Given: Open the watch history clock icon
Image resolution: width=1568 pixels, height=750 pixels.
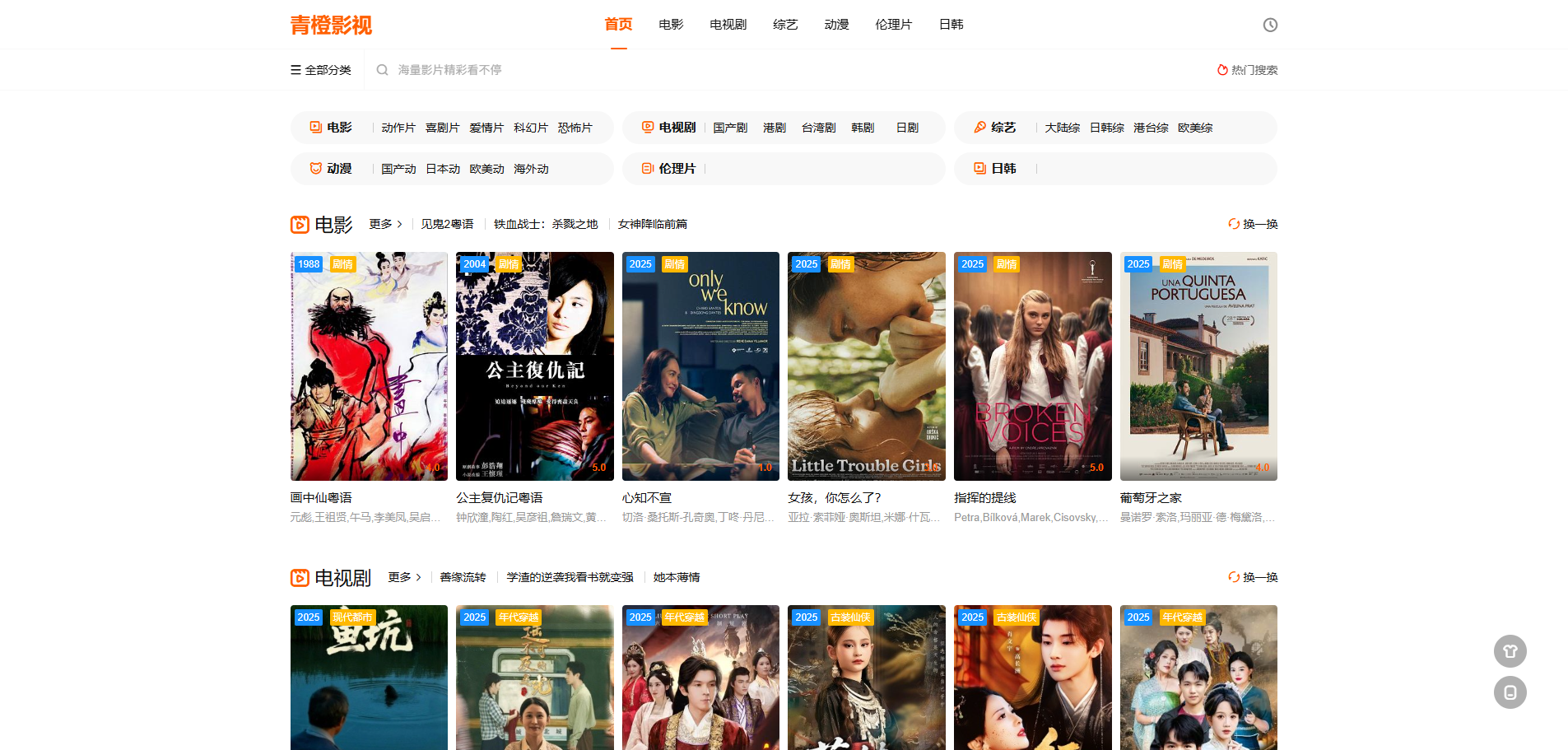Looking at the screenshot, I should pos(1269,25).
